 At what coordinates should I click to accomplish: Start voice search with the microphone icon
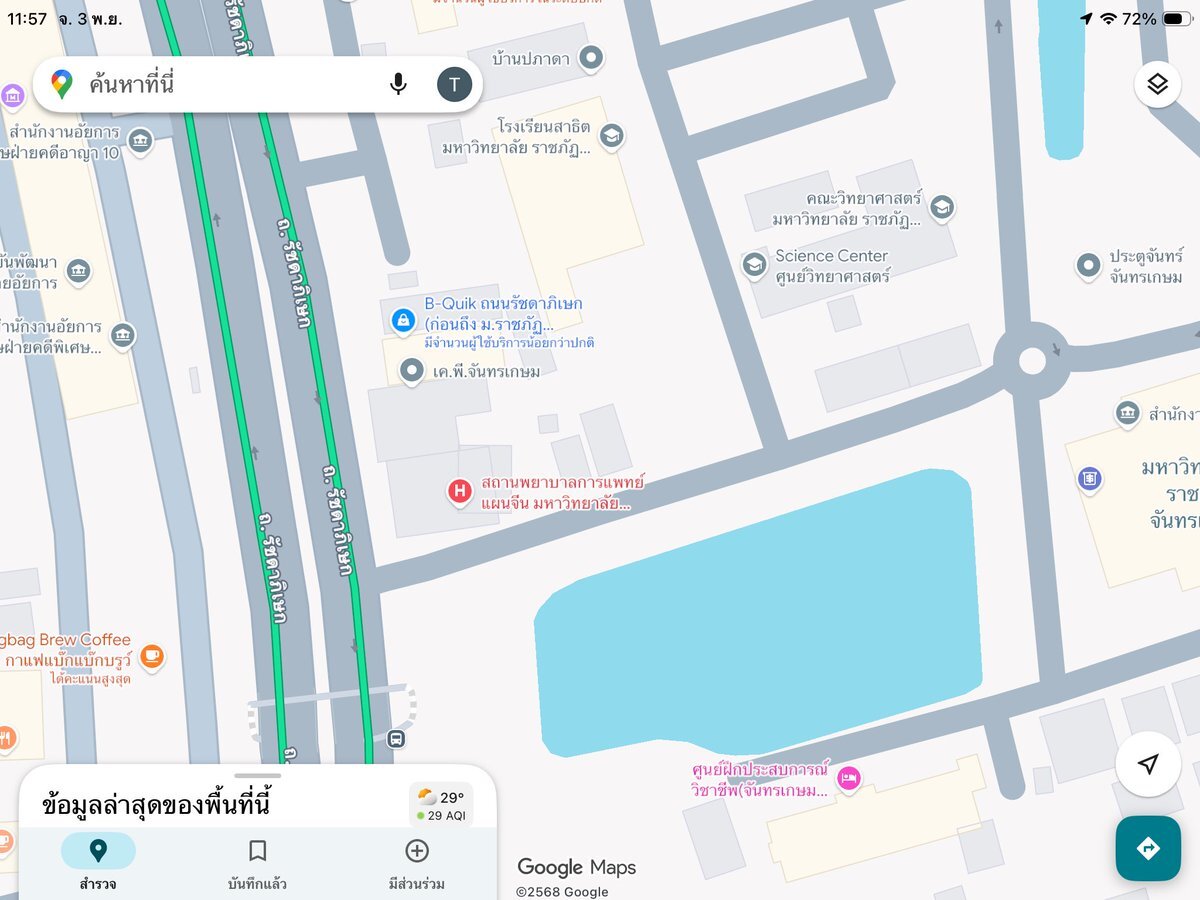point(398,84)
